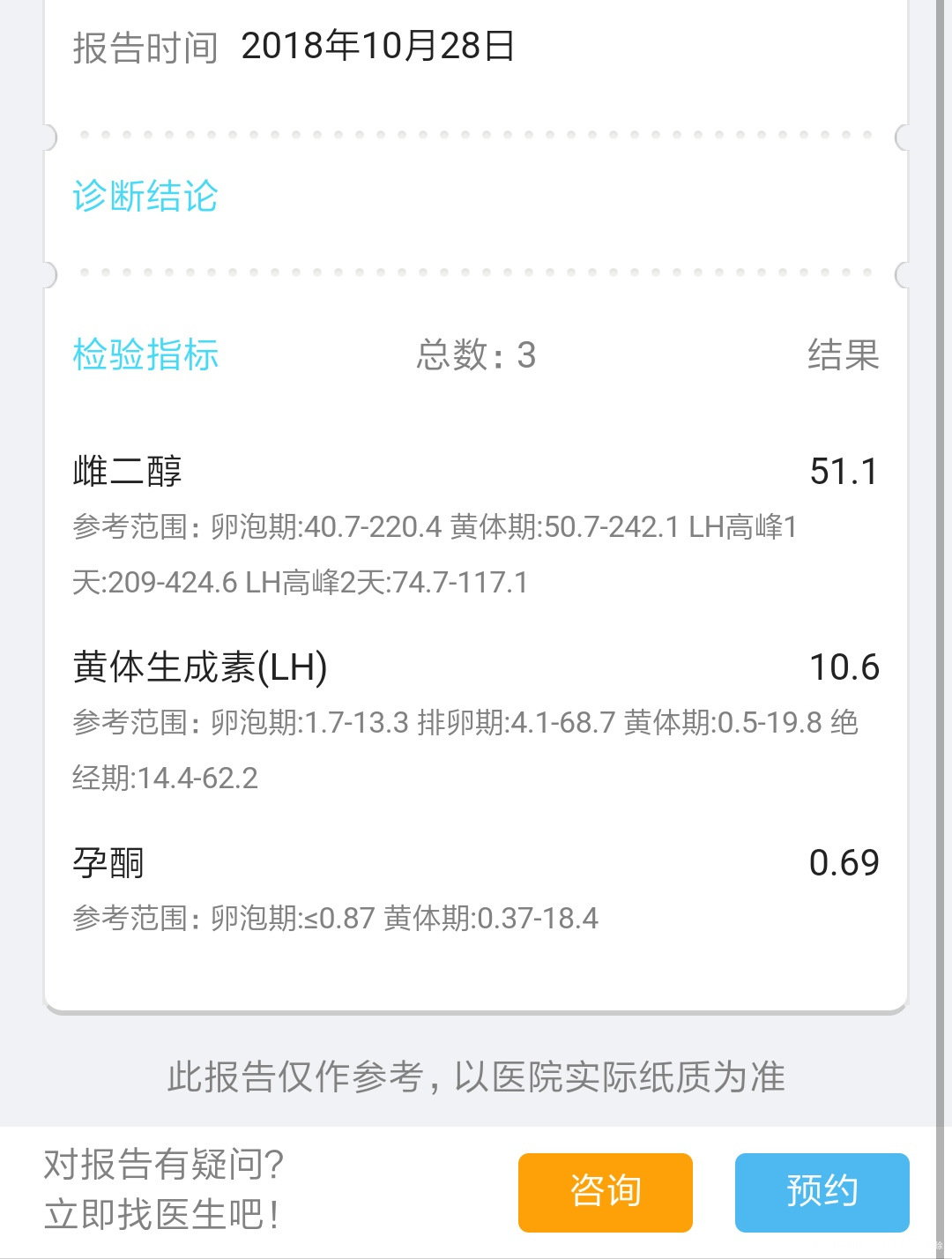Tap the report date 2018年10月28日

[x=381, y=44]
